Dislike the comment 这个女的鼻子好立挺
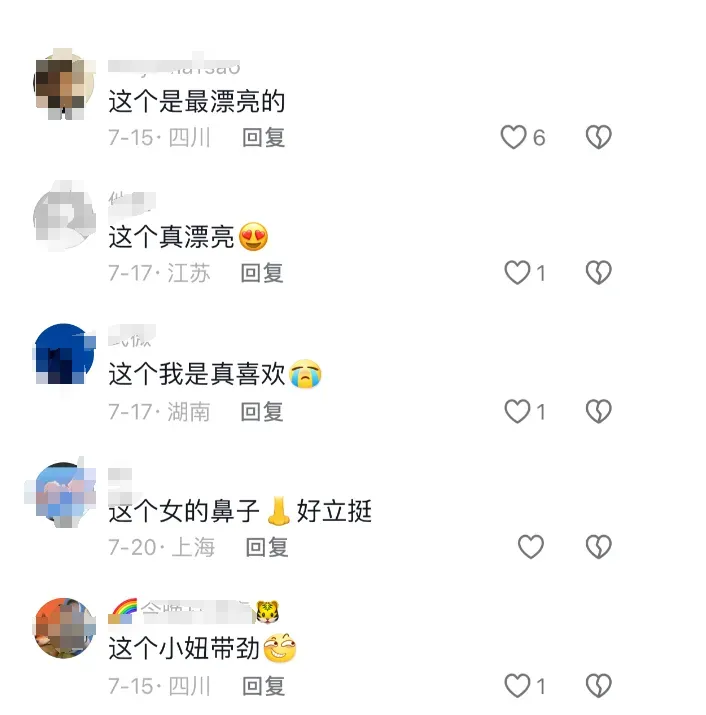 tap(598, 546)
